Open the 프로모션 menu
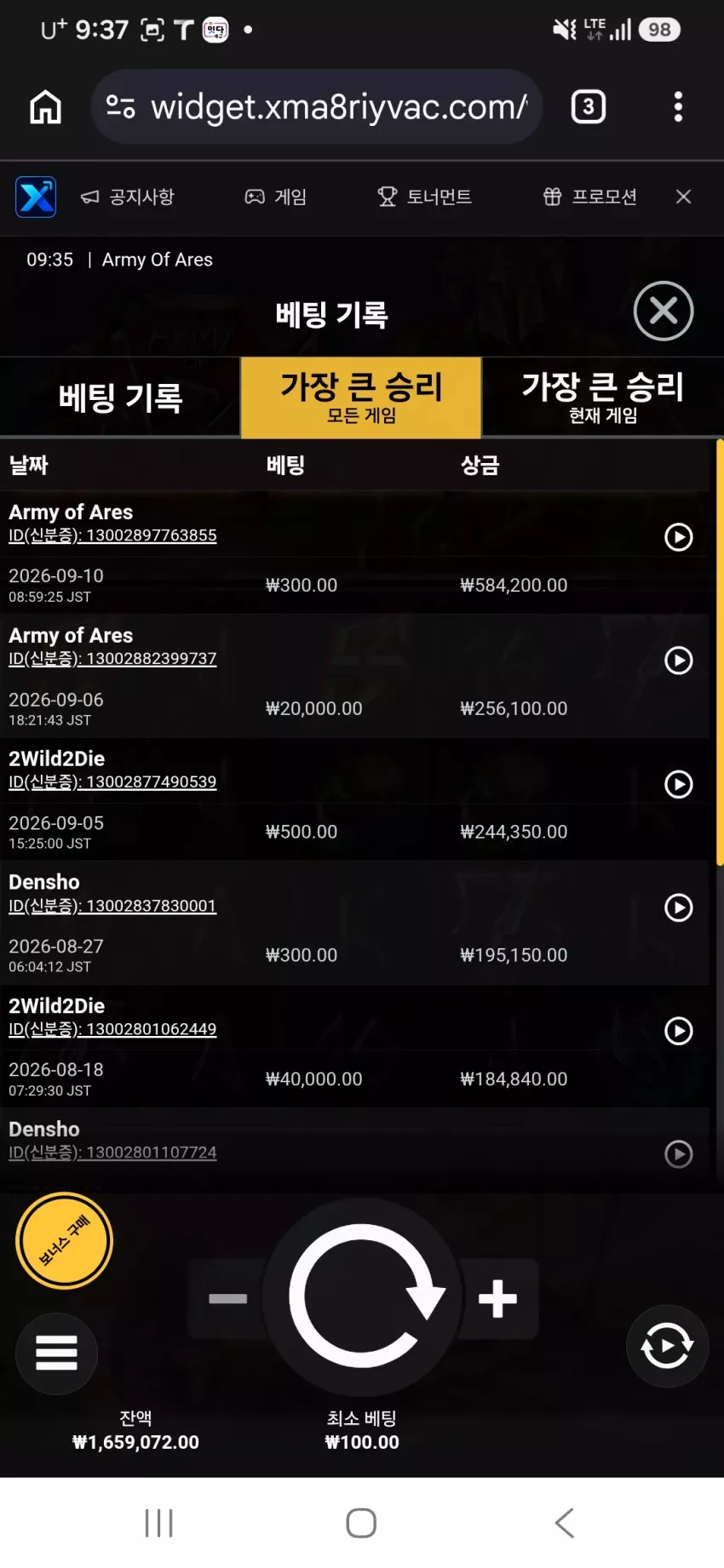Screen dimensions: 724x1568 [589, 197]
